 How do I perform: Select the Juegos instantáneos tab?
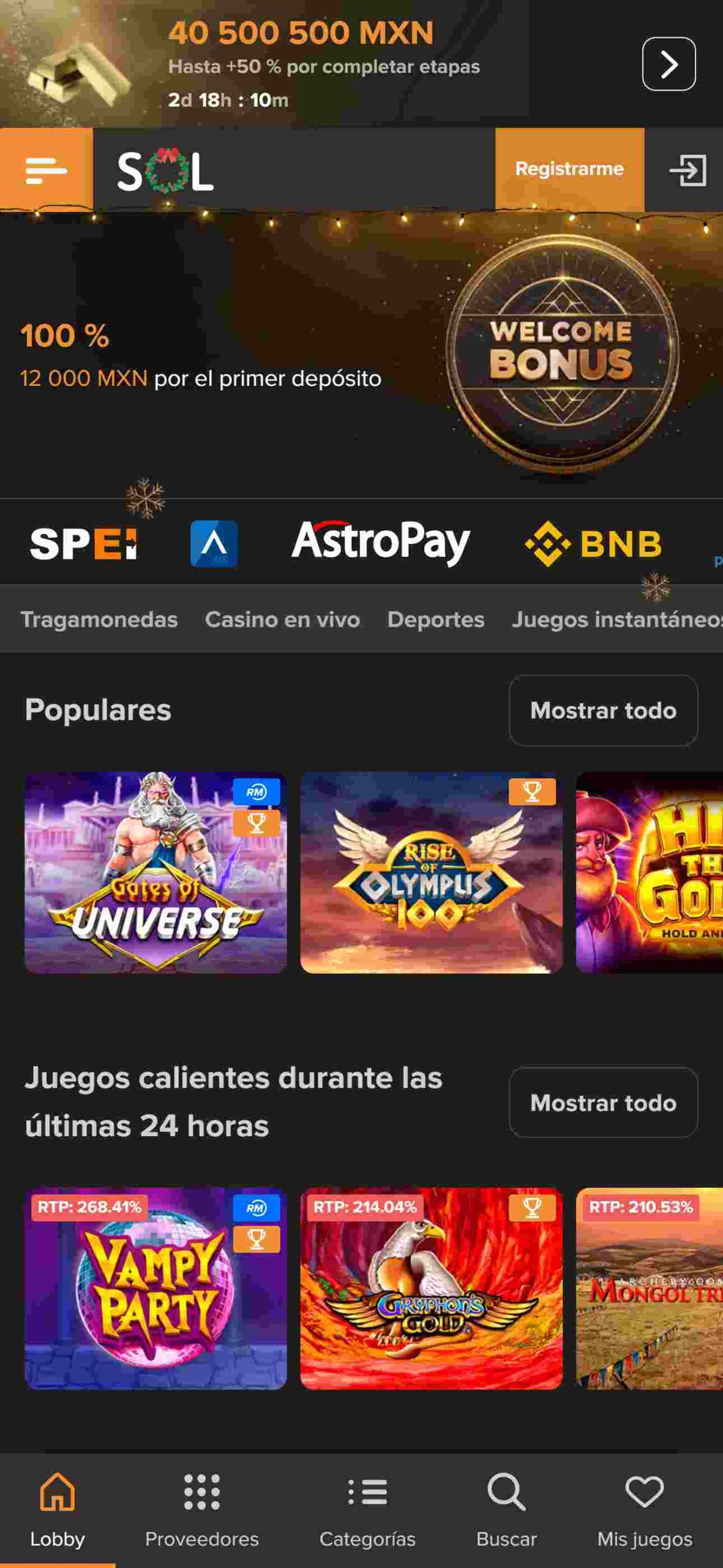coord(616,619)
